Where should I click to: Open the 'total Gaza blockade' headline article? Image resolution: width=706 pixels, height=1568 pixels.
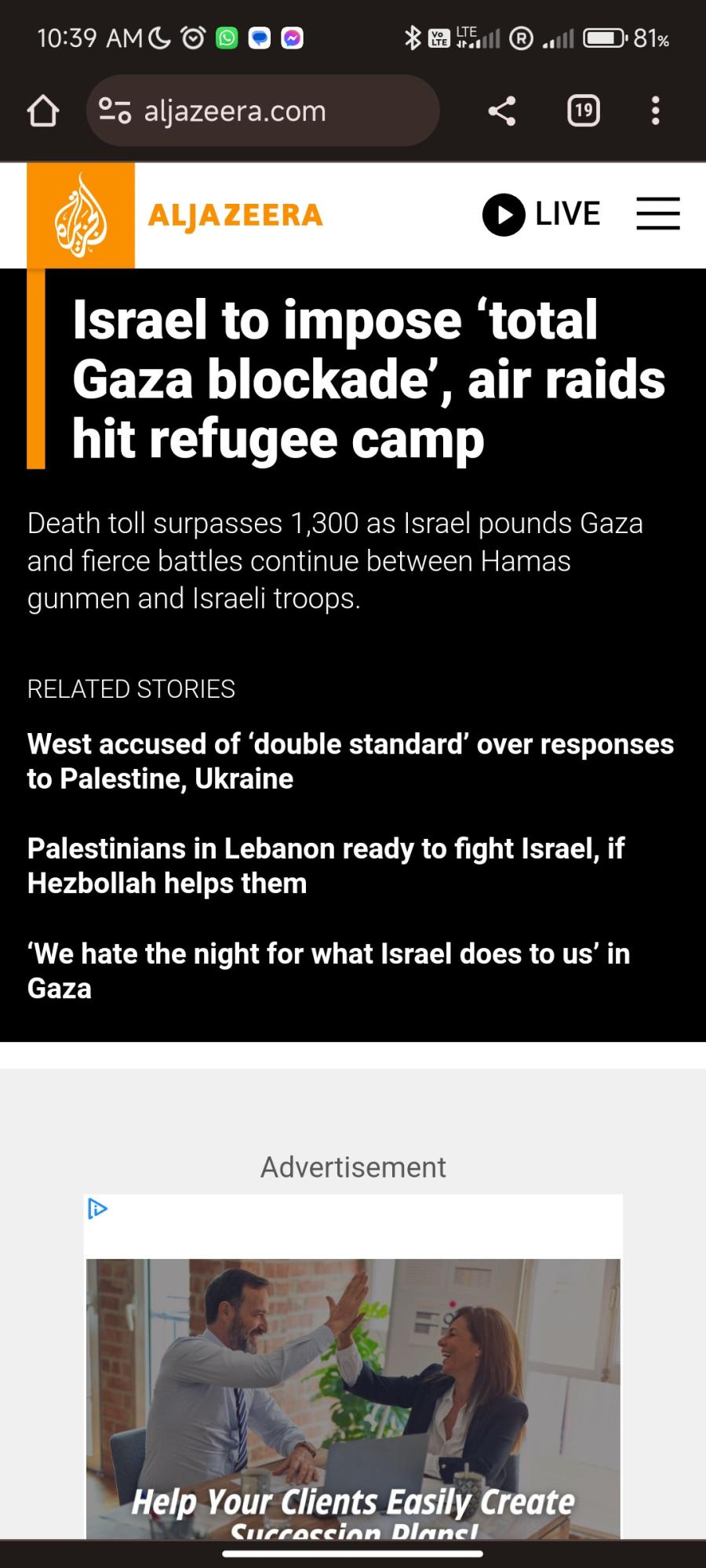pos(369,379)
